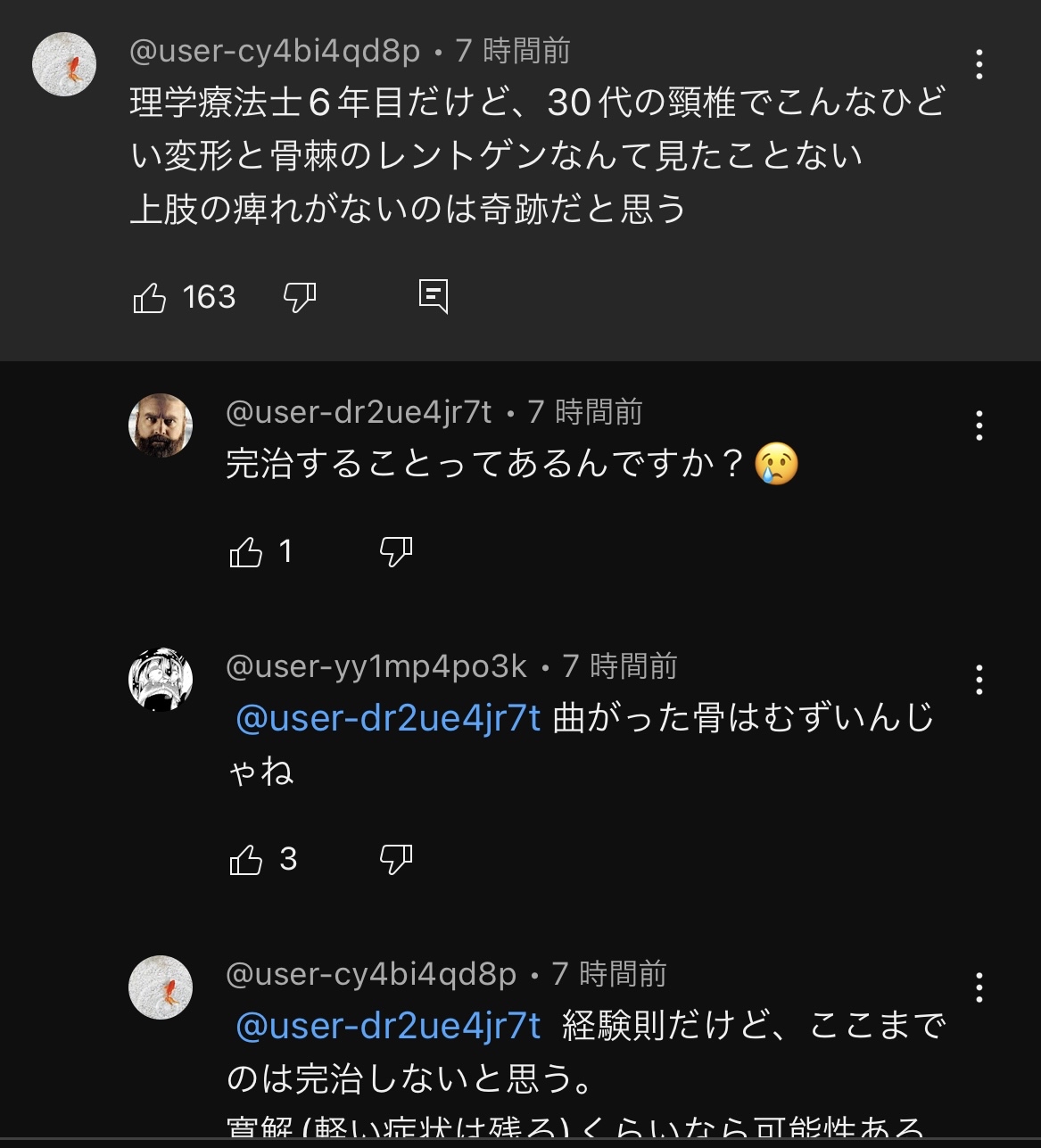Toggle dislike on the 163-liked comment

pyautogui.click(x=299, y=298)
